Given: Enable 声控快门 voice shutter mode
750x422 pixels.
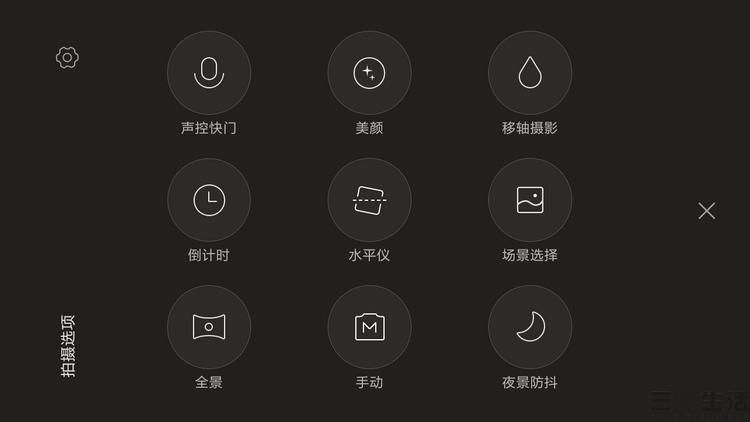Looking at the screenshot, I should [209, 73].
